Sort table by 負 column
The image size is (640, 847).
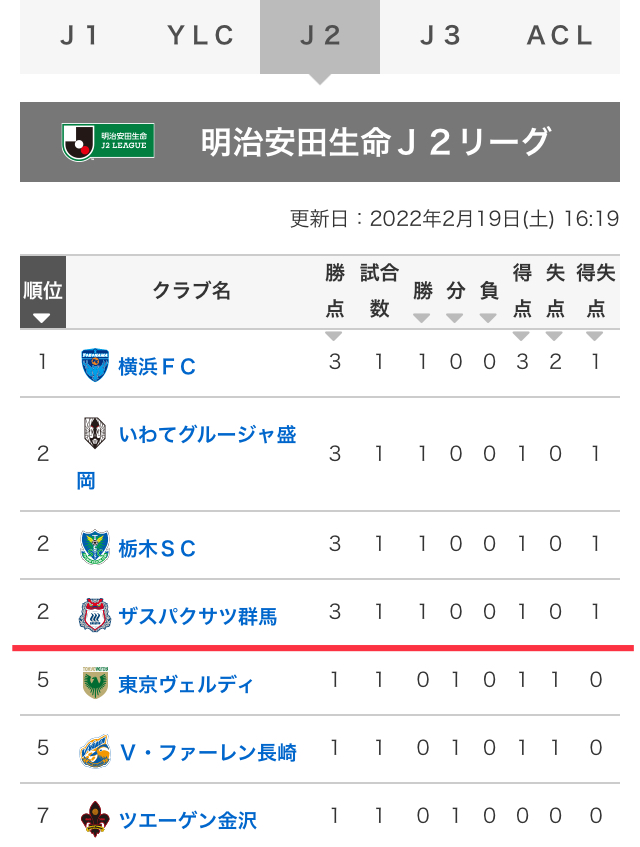[x=489, y=300]
